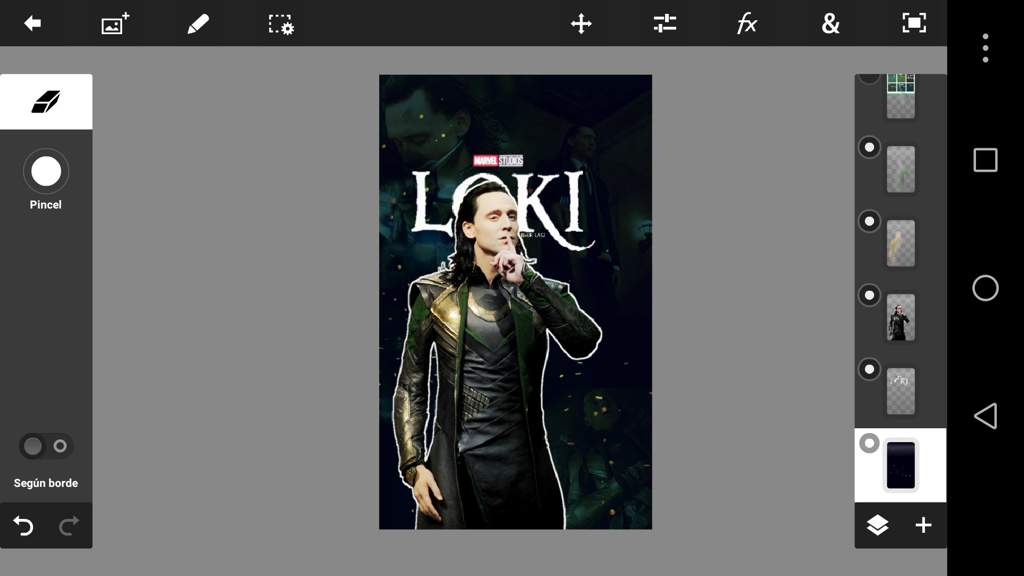Select the move/transform tool
The image size is (1024, 576).
581,24
